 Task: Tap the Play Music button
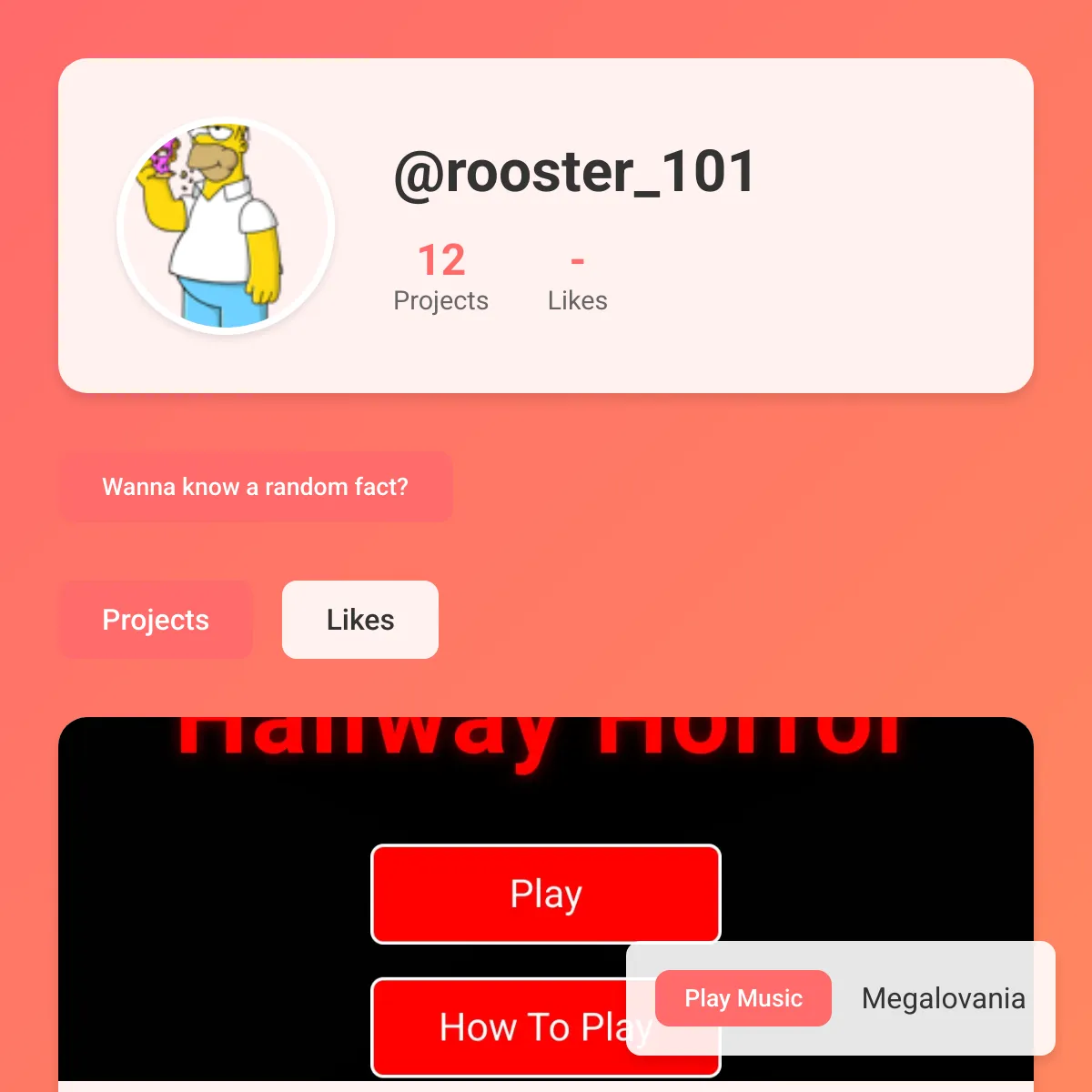[x=743, y=998]
